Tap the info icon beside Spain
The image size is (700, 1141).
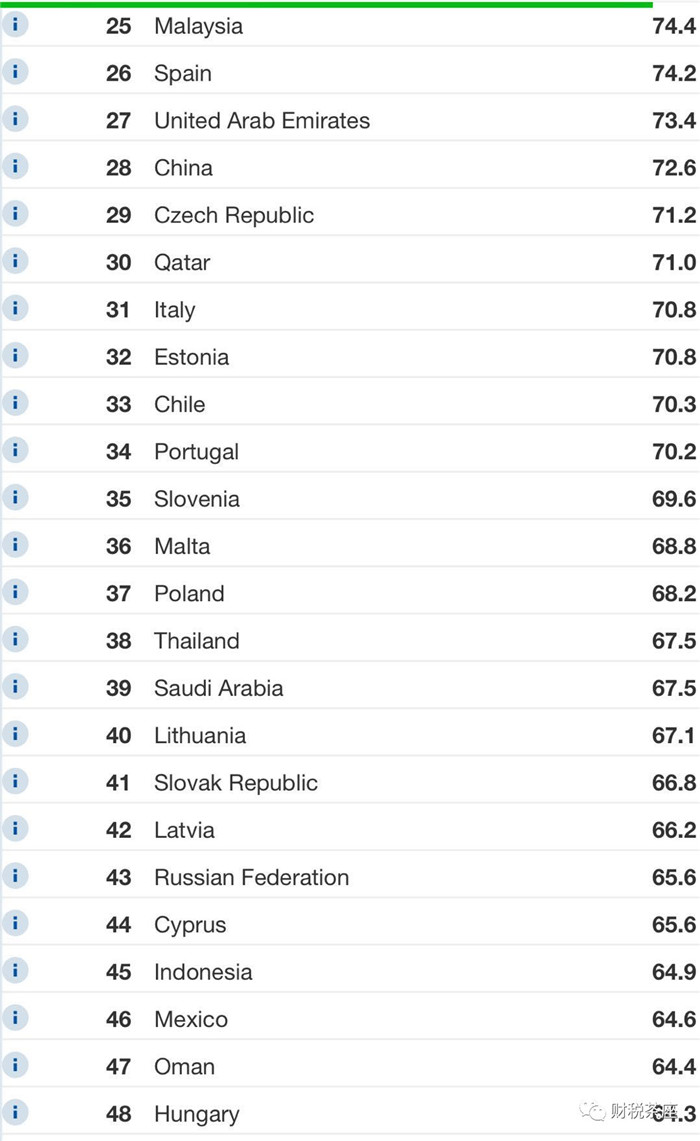click(15, 72)
